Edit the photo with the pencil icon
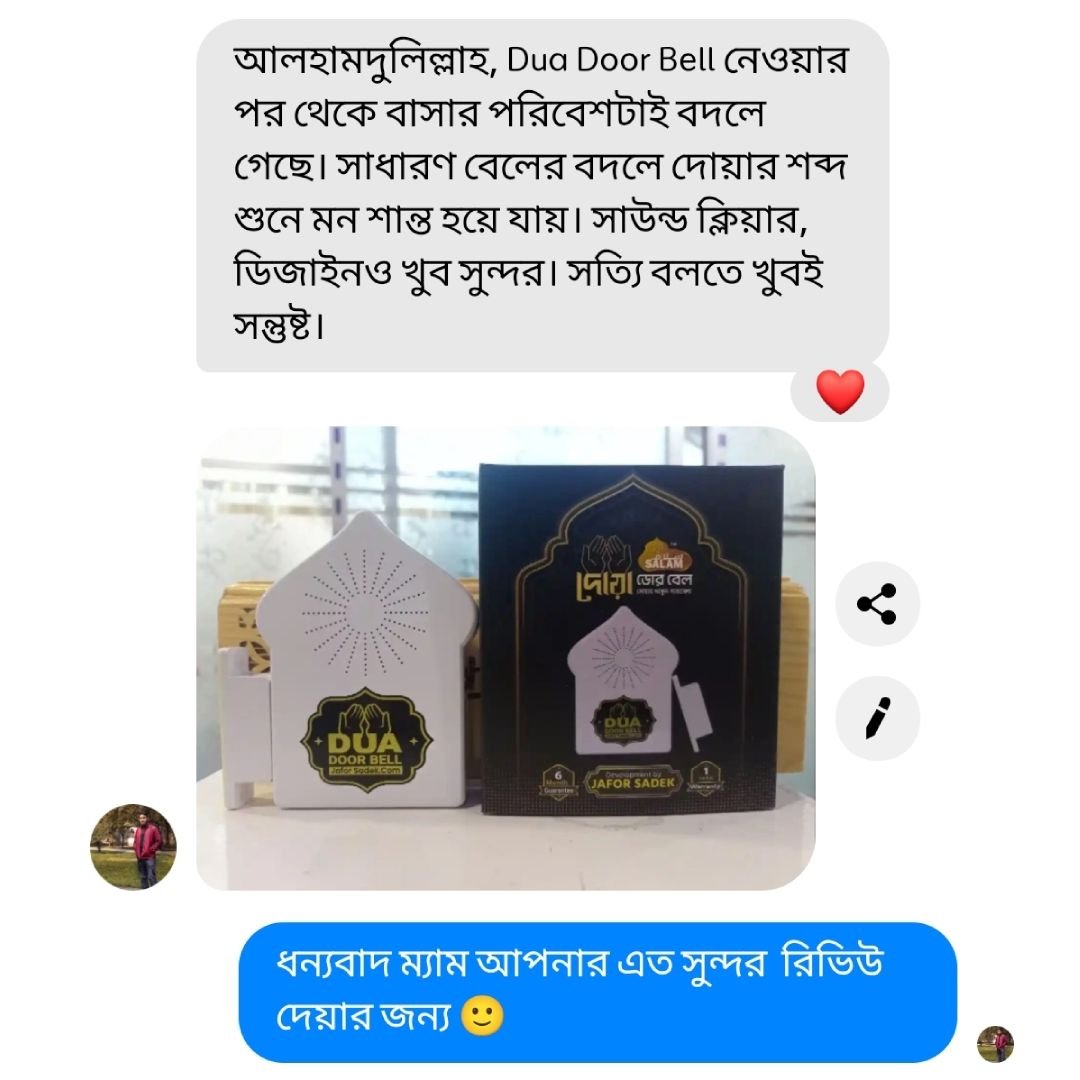The image size is (1080, 1080). pyautogui.click(x=877, y=718)
